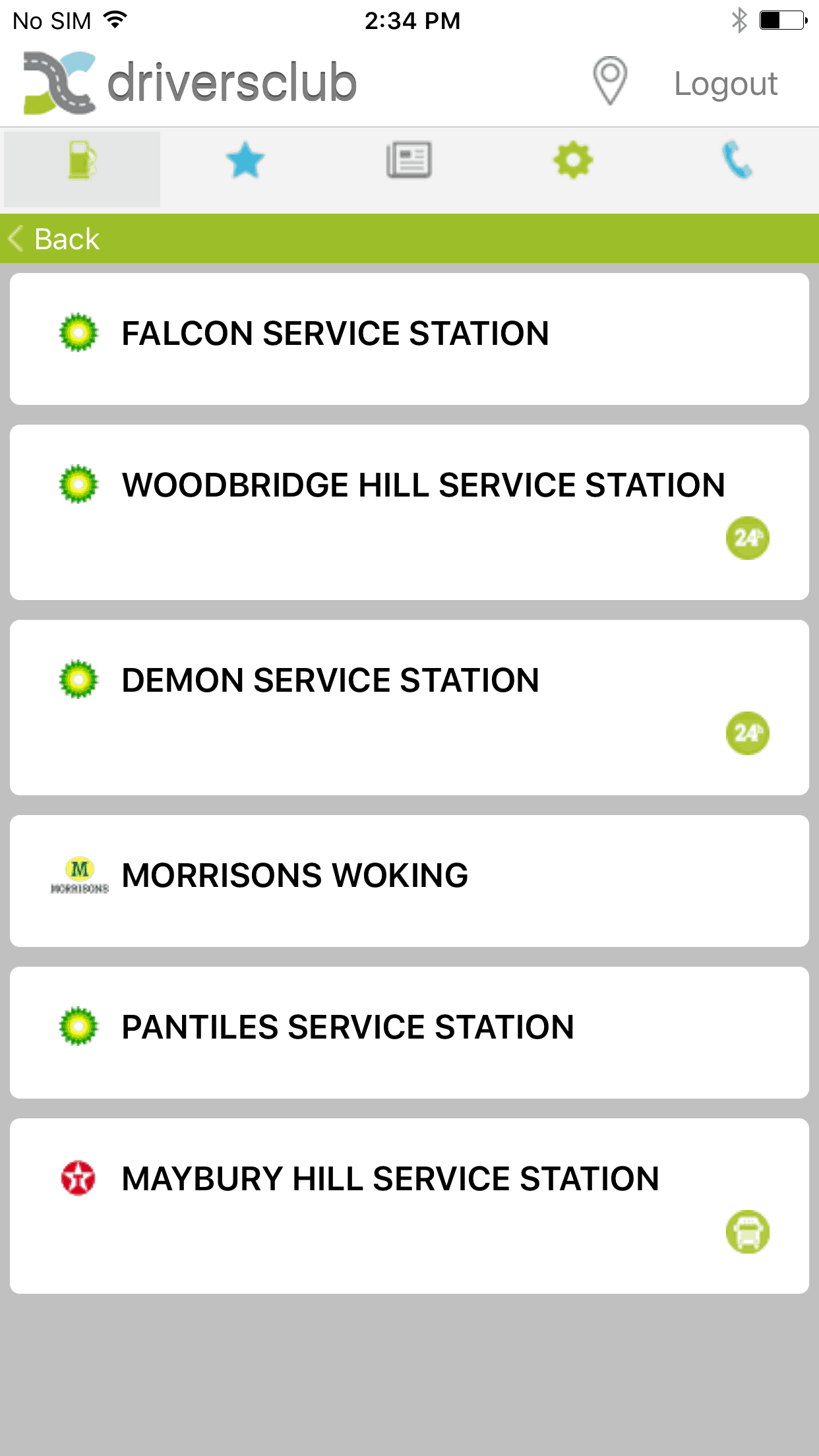Screen dimensions: 819x1456
Task: Open the news tab
Action: pyautogui.click(x=409, y=162)
